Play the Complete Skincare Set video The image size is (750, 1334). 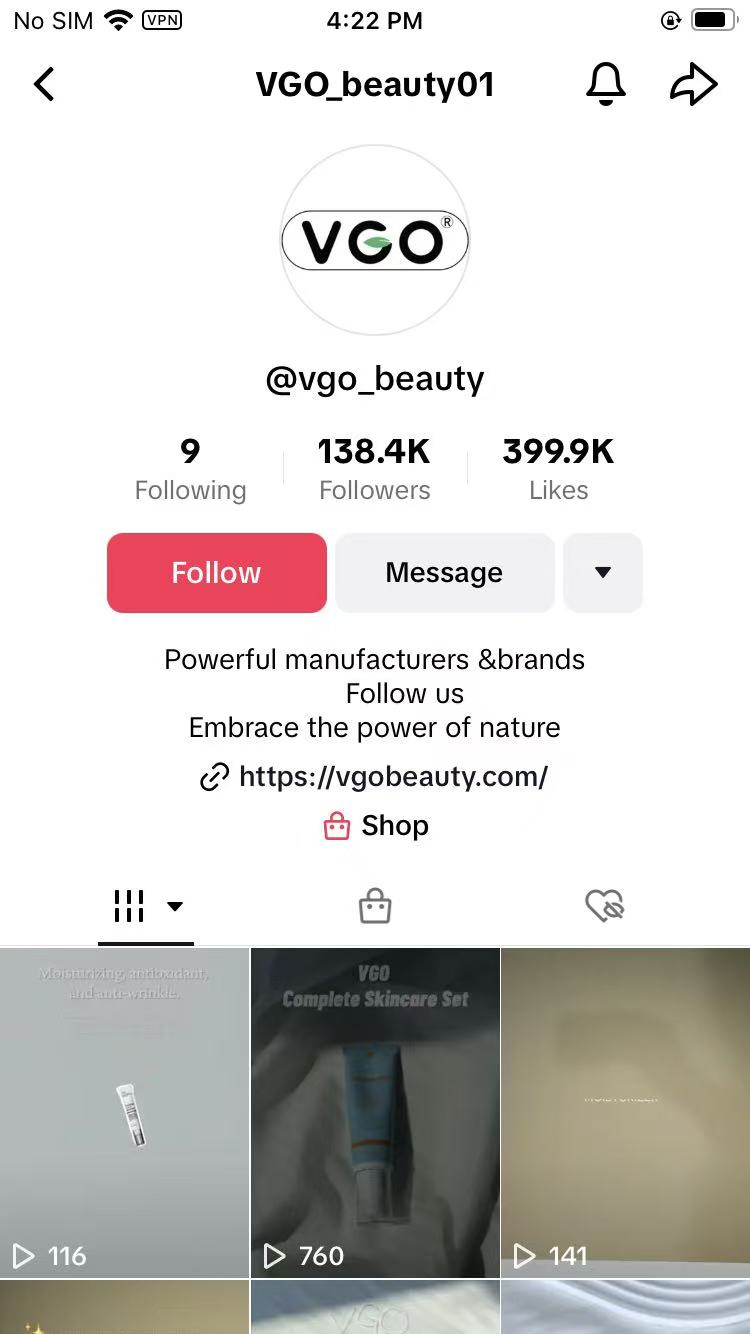(x=375, y=1112)
